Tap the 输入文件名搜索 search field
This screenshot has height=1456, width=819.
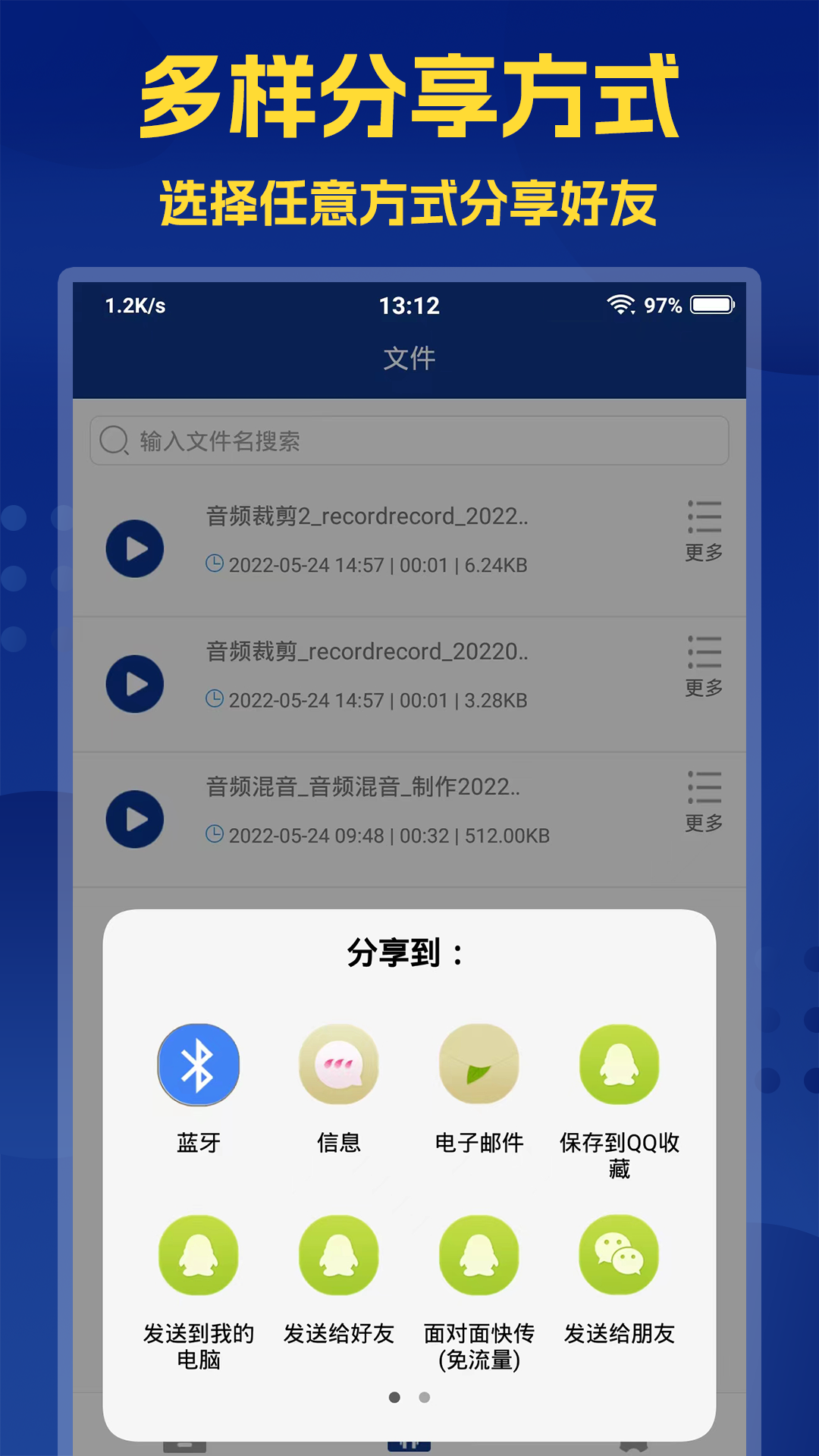pos(408,440)
